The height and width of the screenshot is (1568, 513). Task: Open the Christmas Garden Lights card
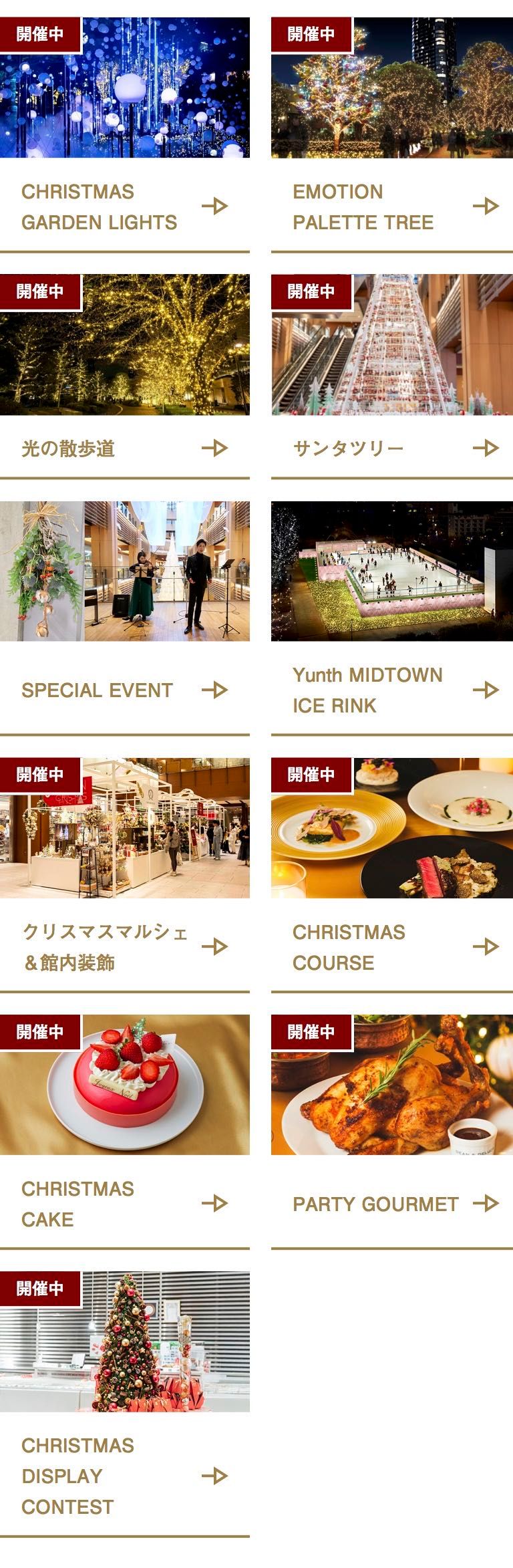tap(124, 207)
